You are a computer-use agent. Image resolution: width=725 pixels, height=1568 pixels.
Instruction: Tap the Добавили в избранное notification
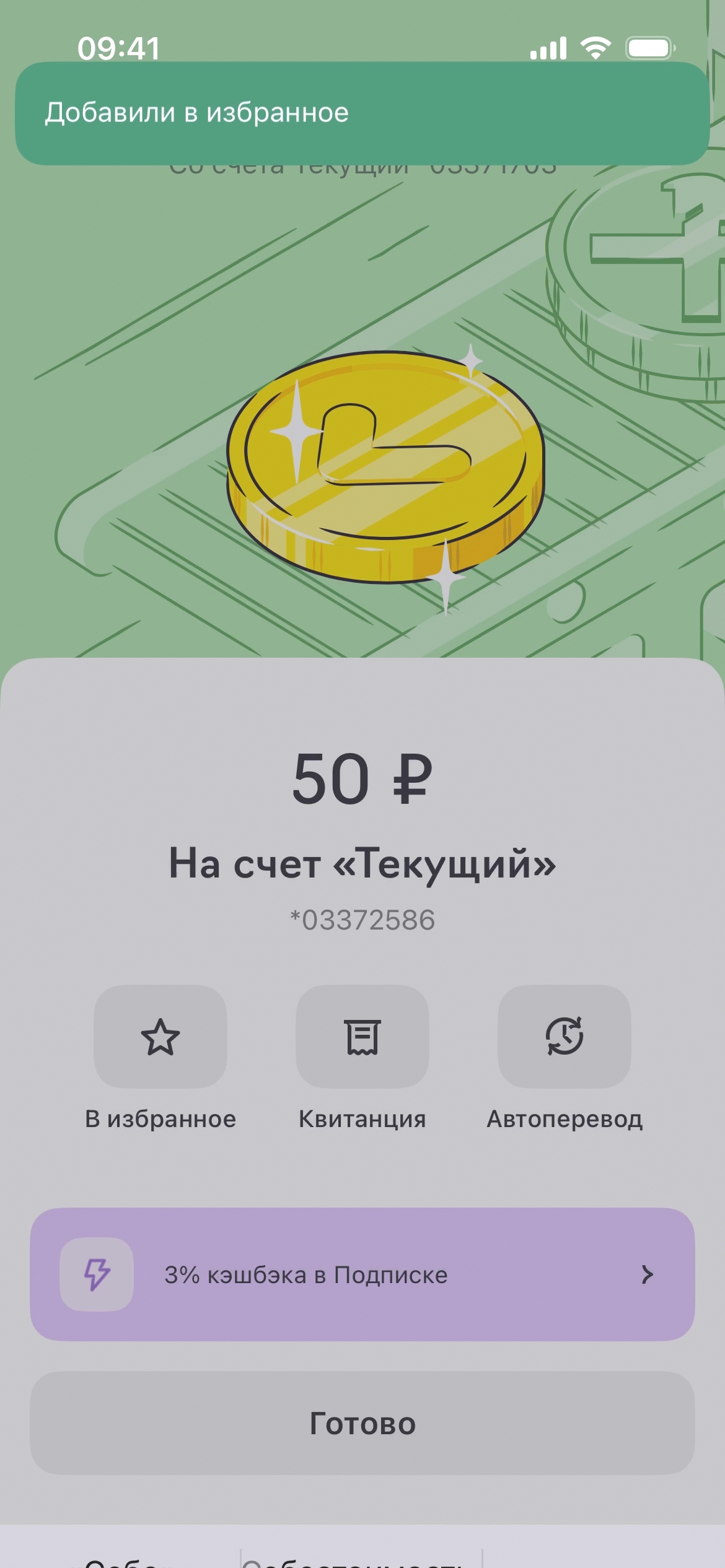pos(362,113)
